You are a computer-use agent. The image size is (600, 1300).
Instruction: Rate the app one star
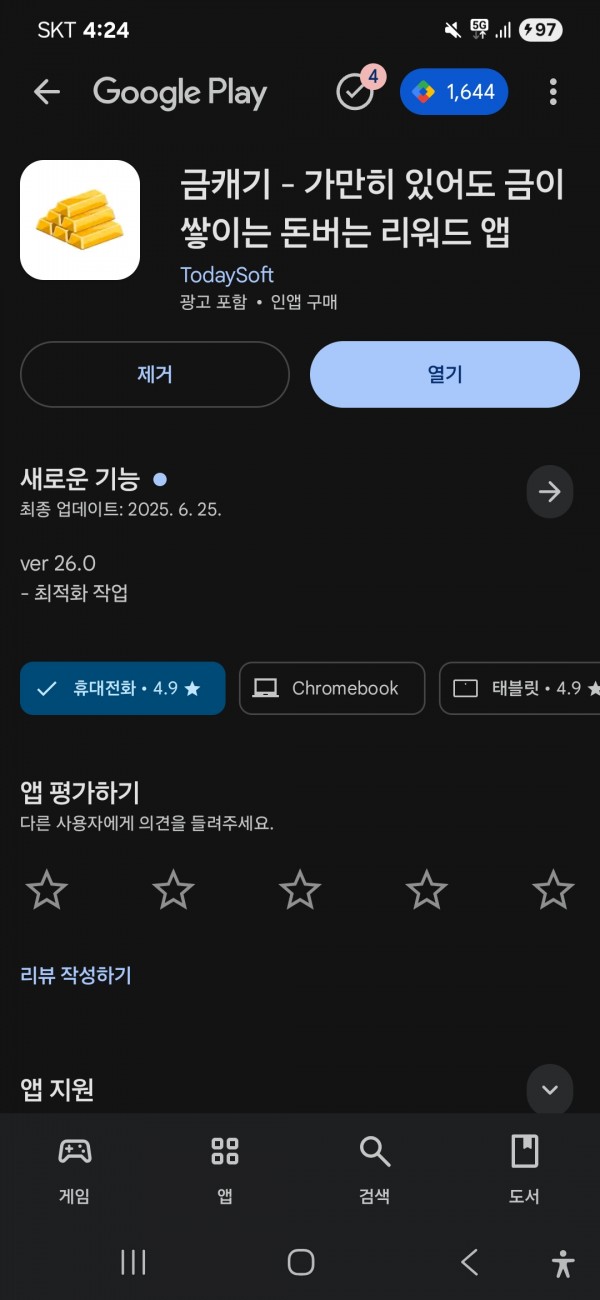tap(46, 889)
